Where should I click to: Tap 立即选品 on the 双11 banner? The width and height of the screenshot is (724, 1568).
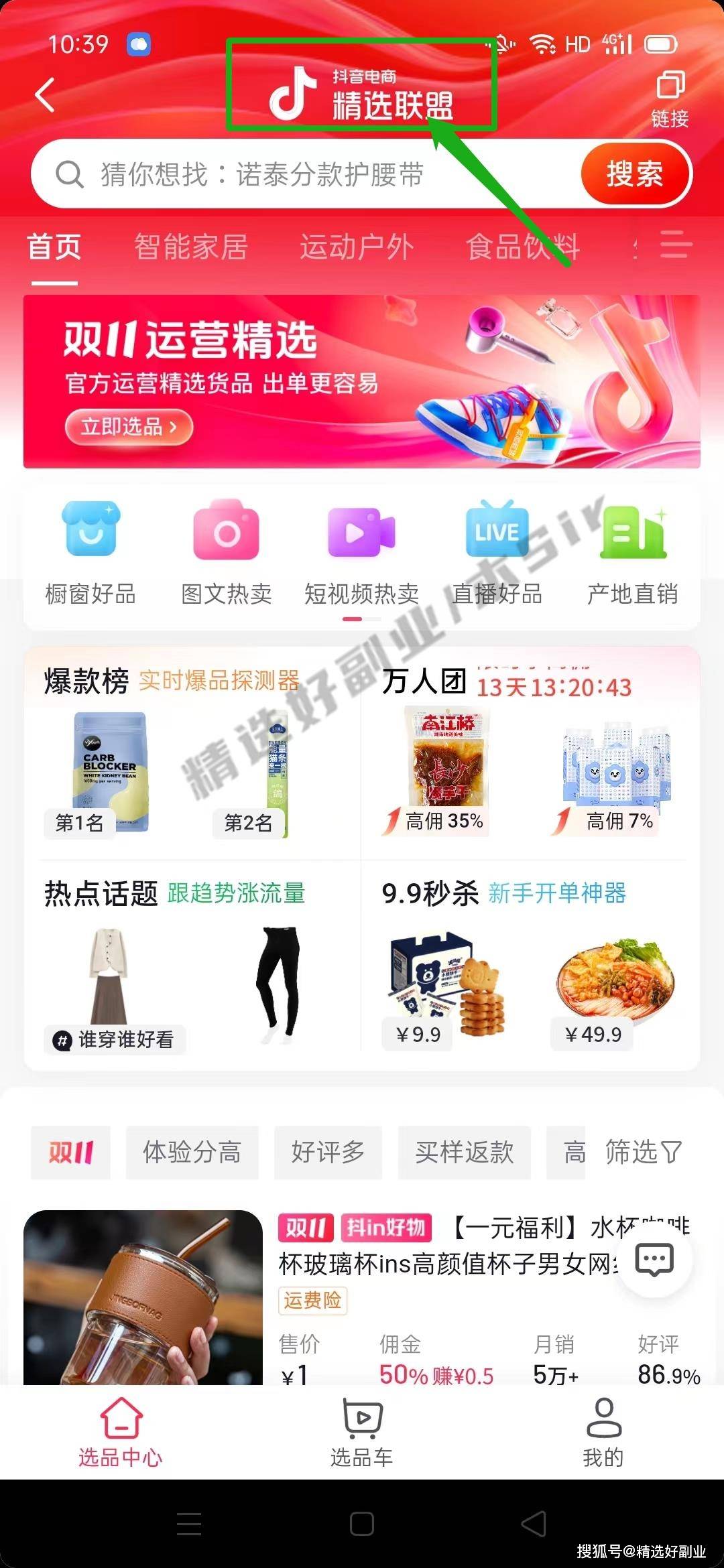[x=129, y=427]
